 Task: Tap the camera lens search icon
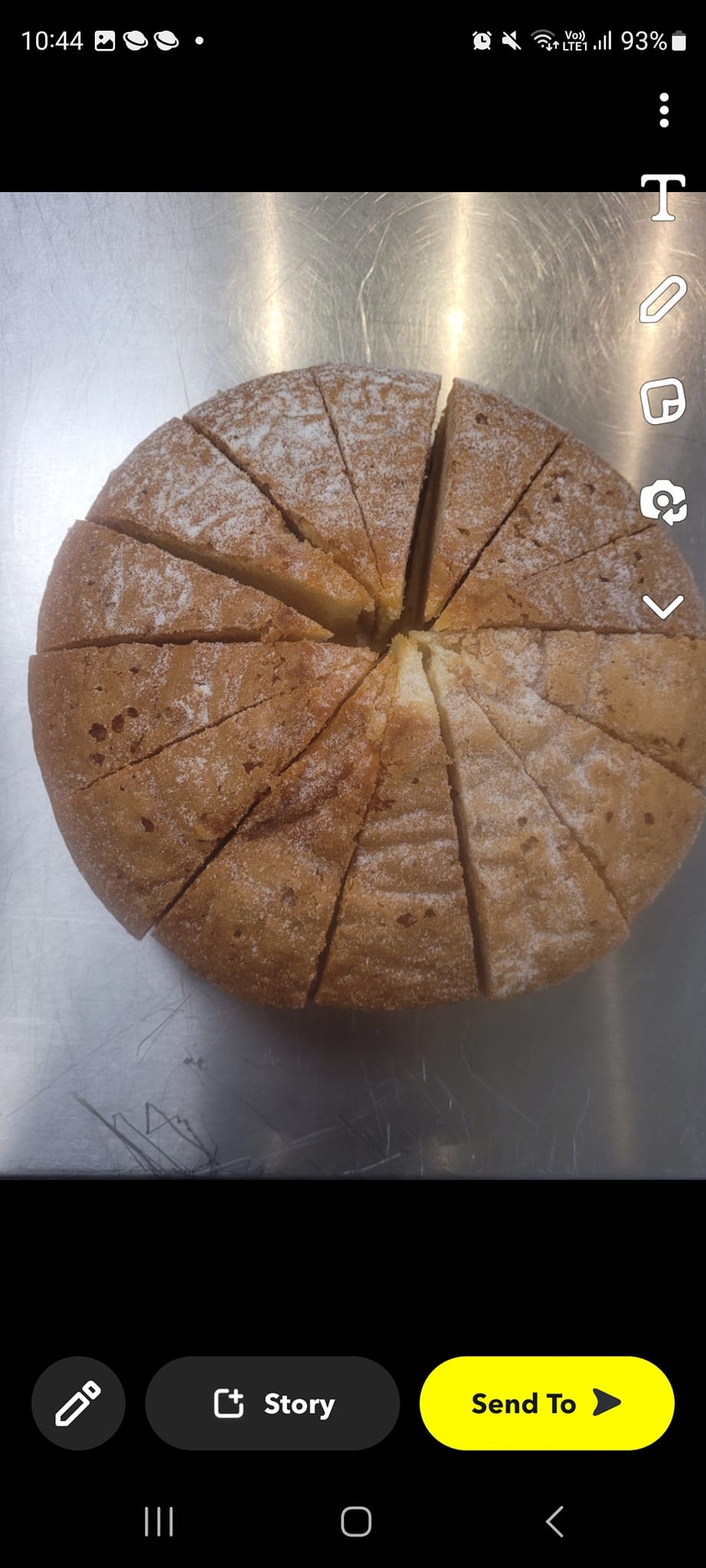[663, 503]
